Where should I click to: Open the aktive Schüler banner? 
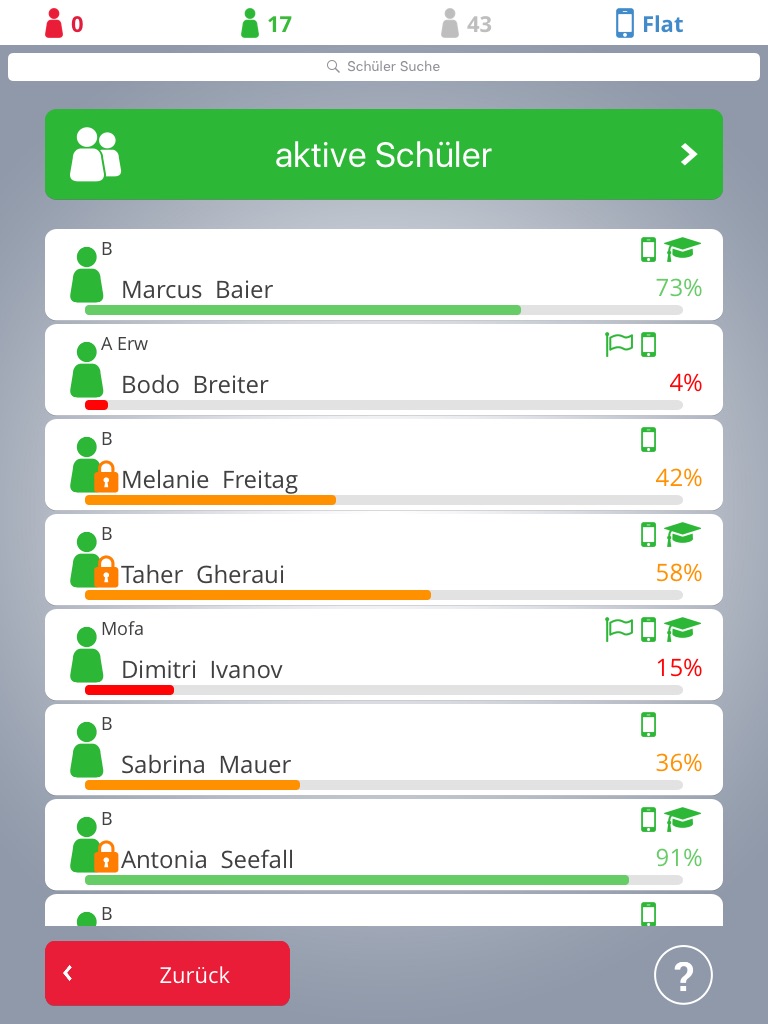(x=384, y=155)
